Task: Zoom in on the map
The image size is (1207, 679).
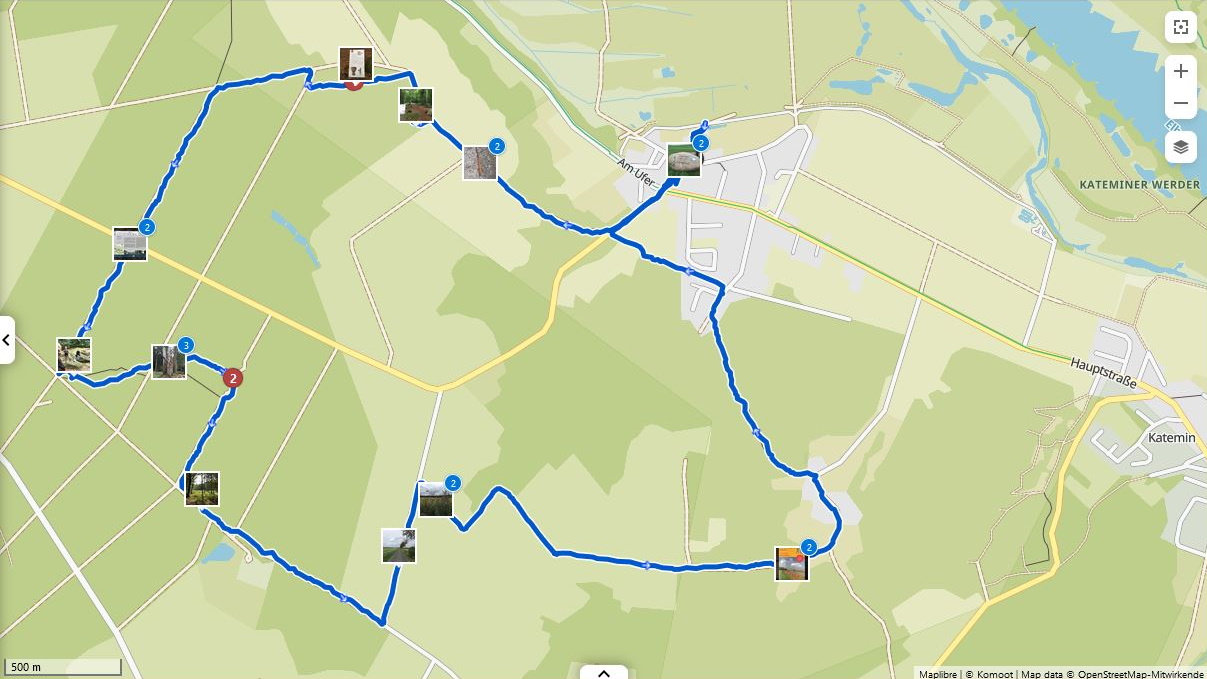Action: point(1181,71)
